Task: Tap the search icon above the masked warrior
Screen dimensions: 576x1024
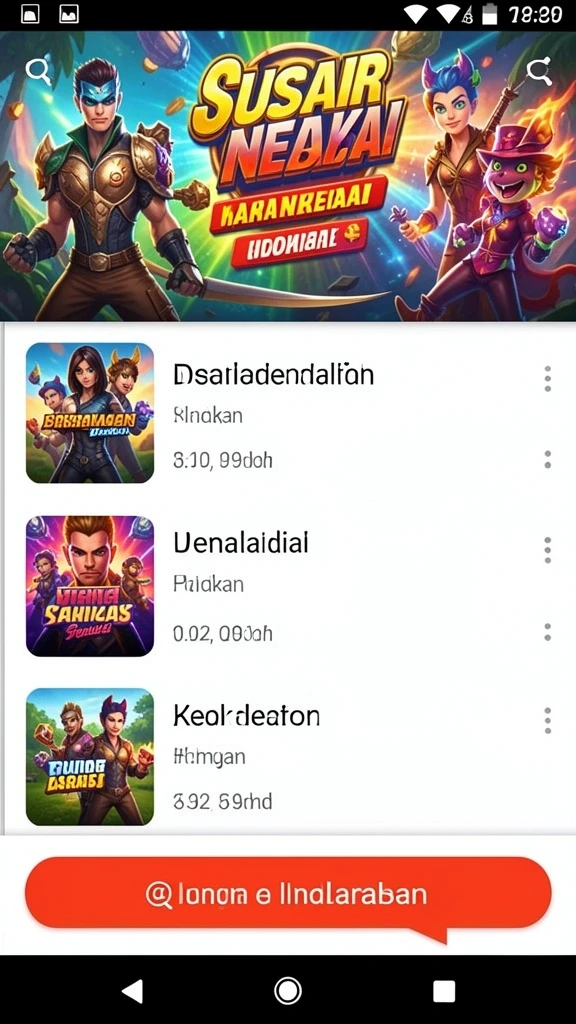Action: [38, 71]
